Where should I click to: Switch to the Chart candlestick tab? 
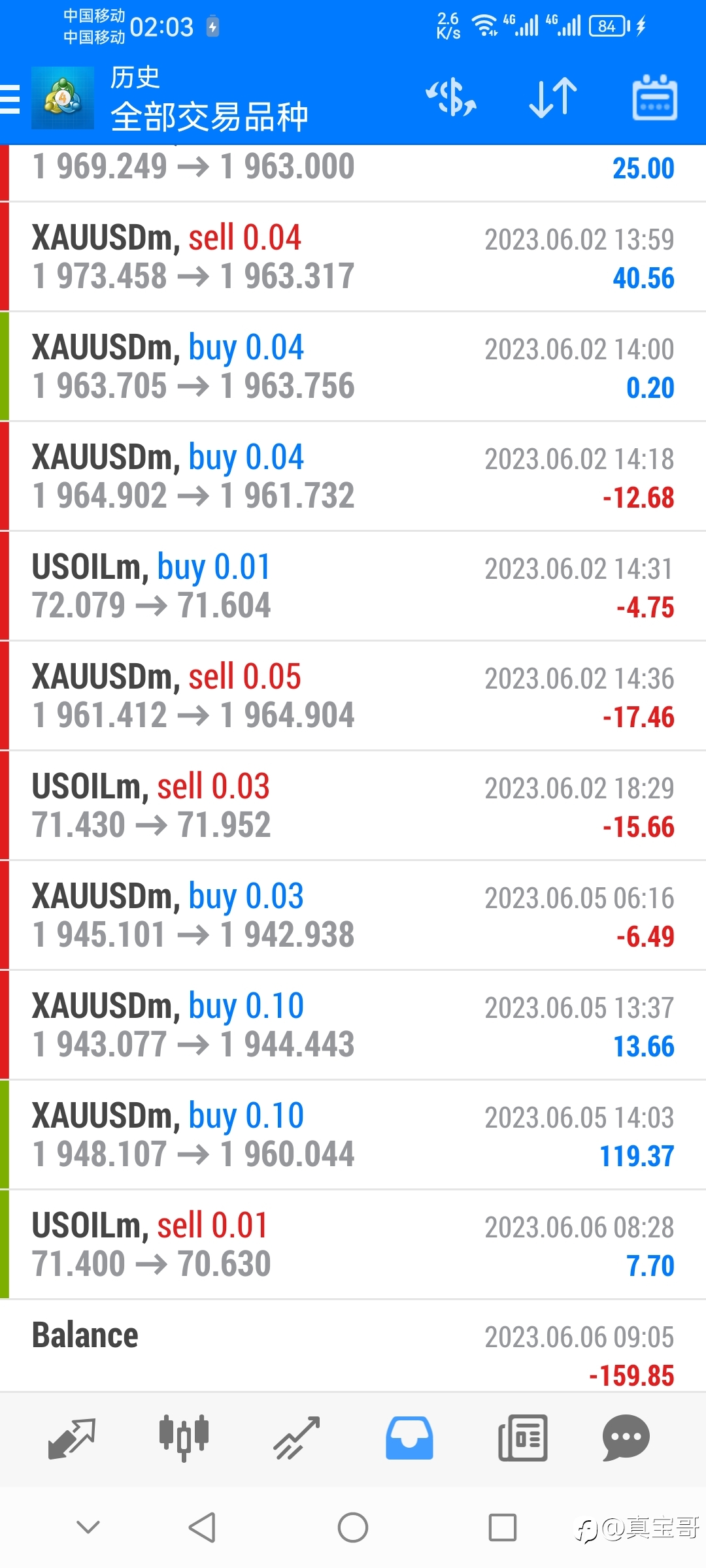point(184,1439)
